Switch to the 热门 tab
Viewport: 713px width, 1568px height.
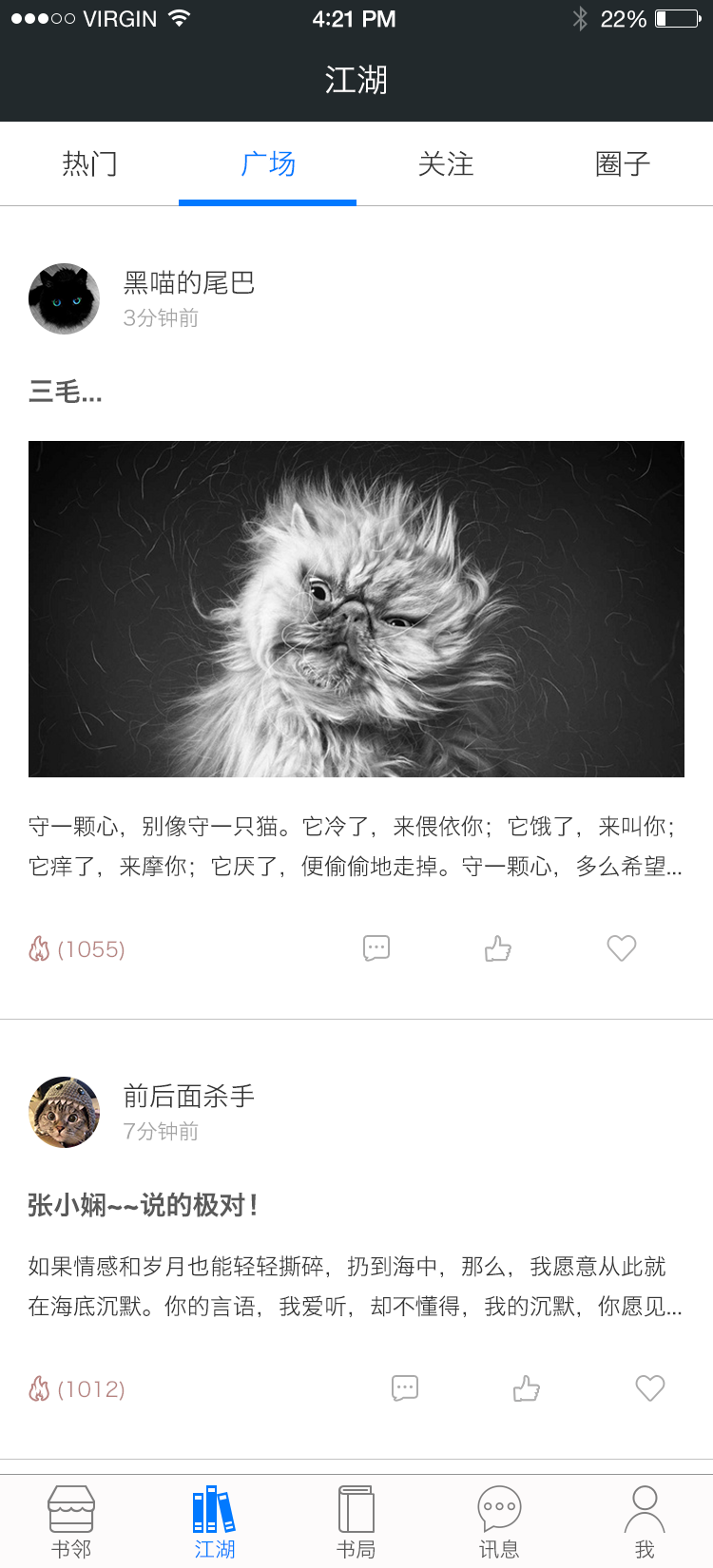coord(89,163)
